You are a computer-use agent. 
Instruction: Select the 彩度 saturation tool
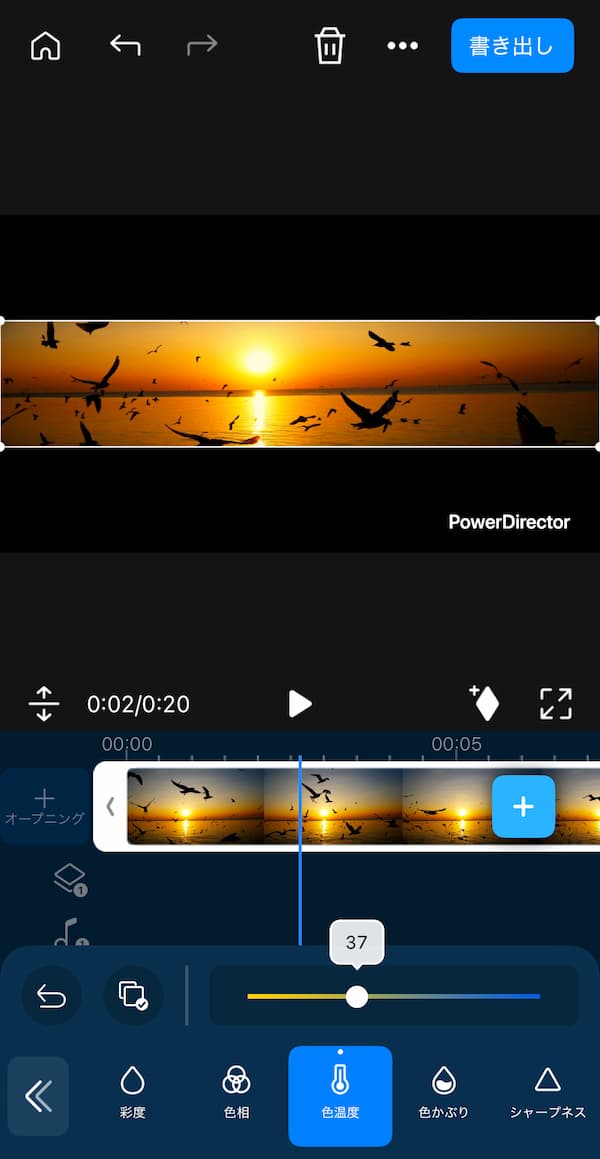point(132,1091)
